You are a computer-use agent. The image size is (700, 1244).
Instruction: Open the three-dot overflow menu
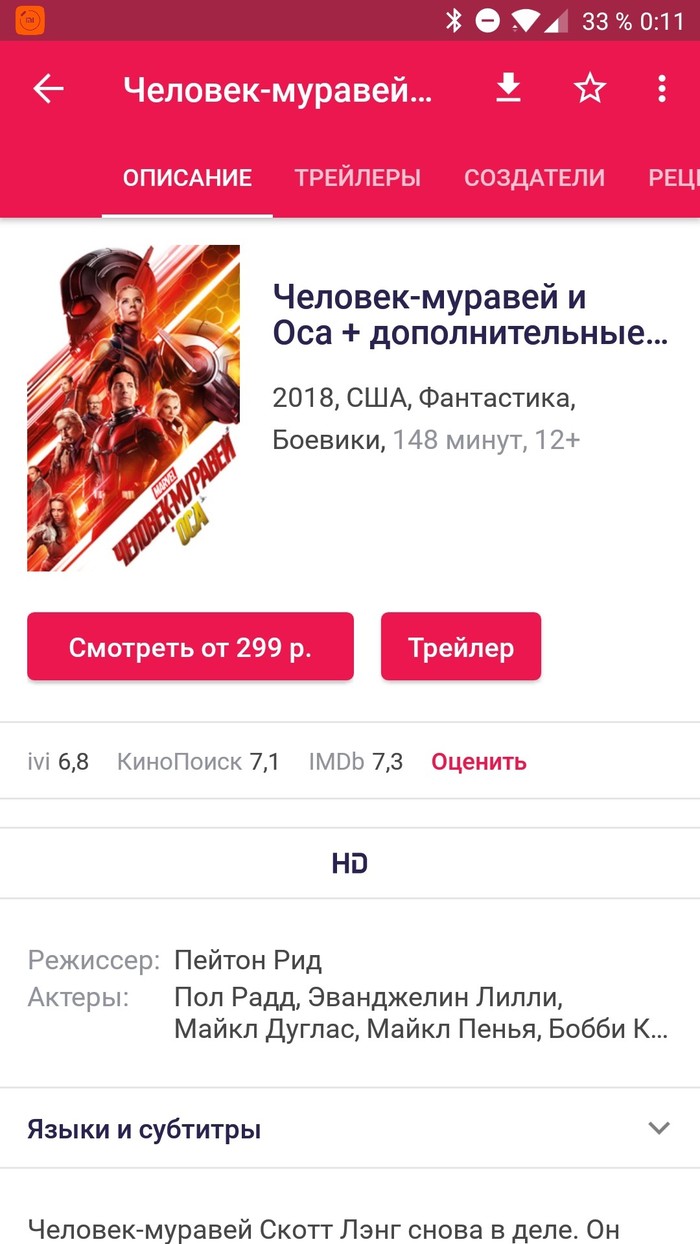tap(662, 89)
